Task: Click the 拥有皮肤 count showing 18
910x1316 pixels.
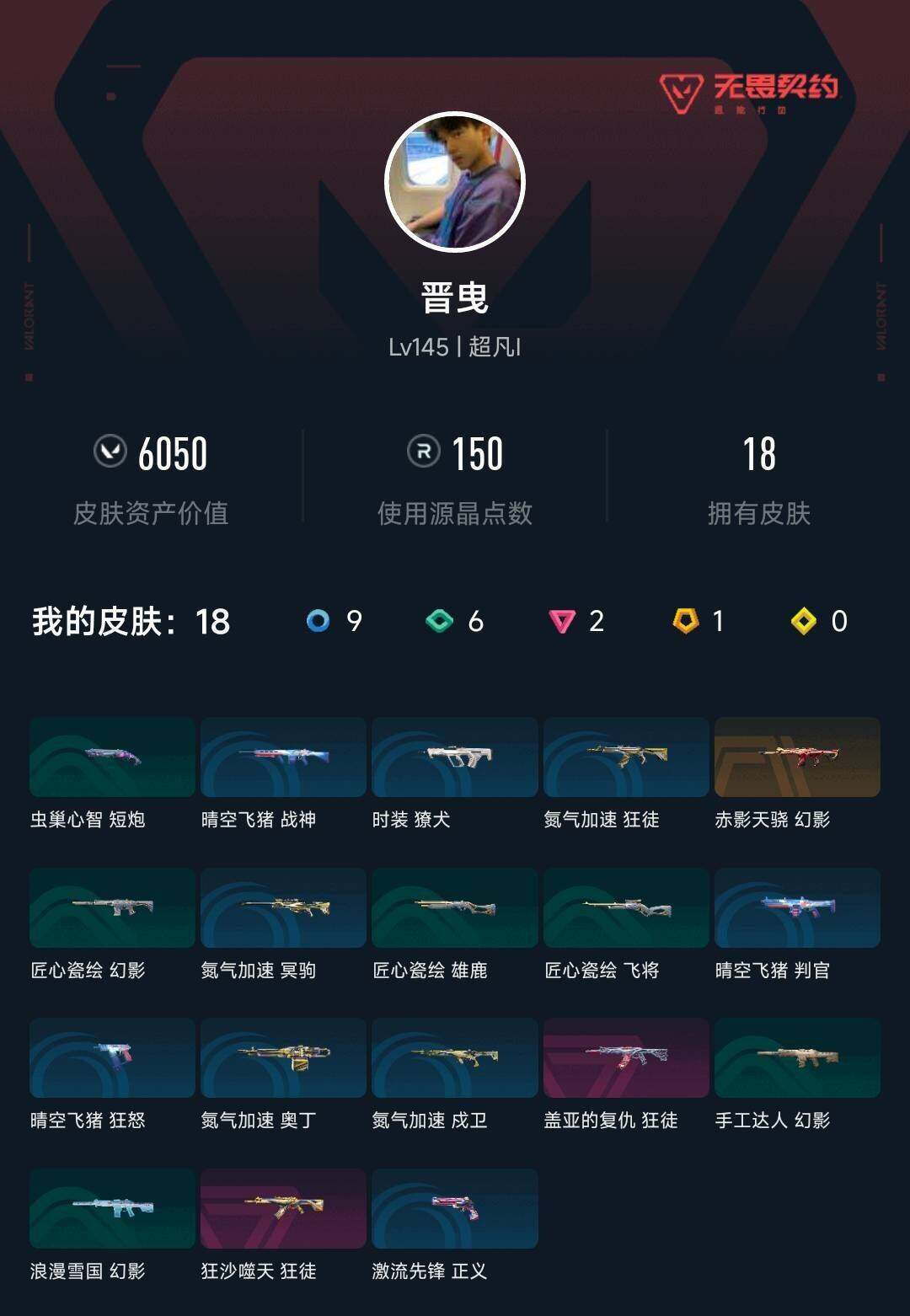Action: [x=761, y=454]
